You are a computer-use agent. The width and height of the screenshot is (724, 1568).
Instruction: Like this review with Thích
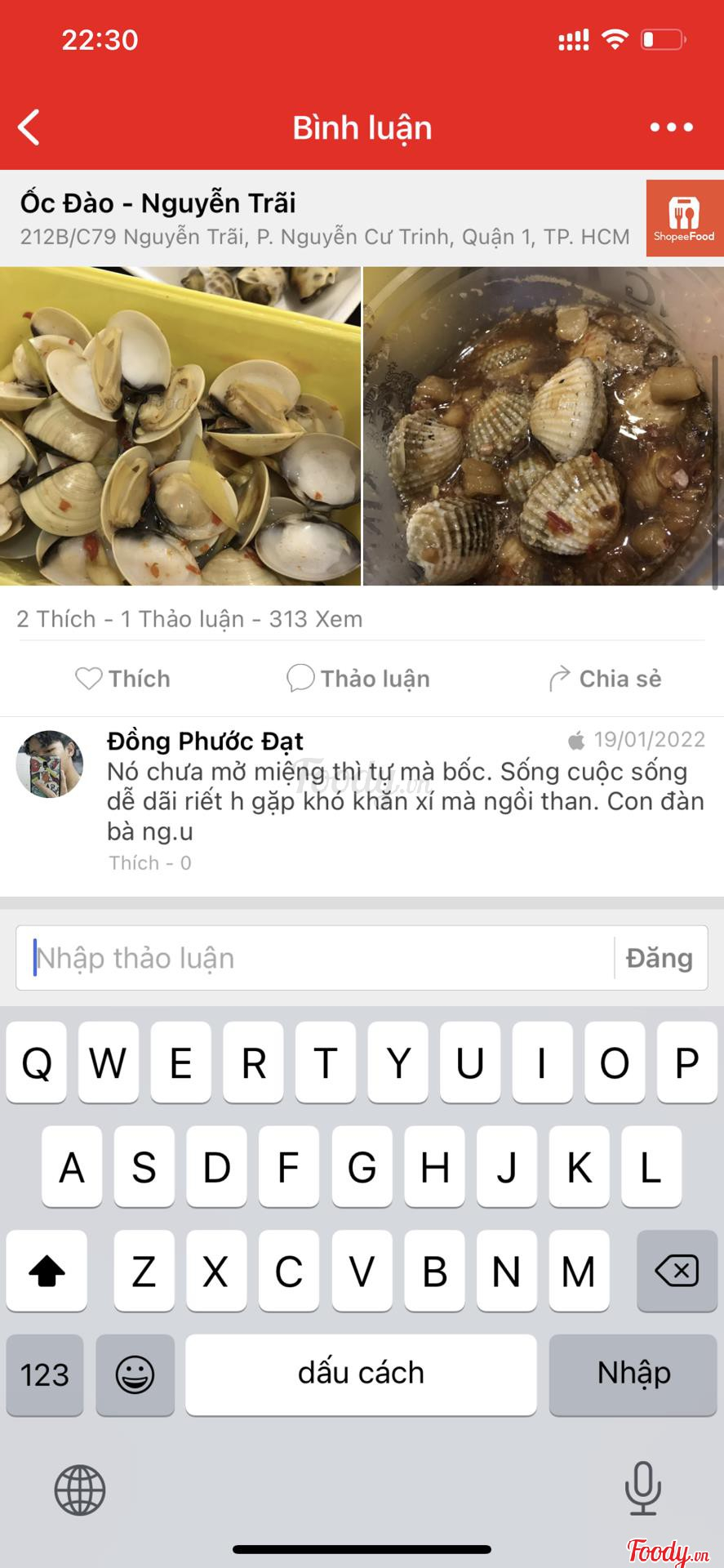click(x=123, y=679)
